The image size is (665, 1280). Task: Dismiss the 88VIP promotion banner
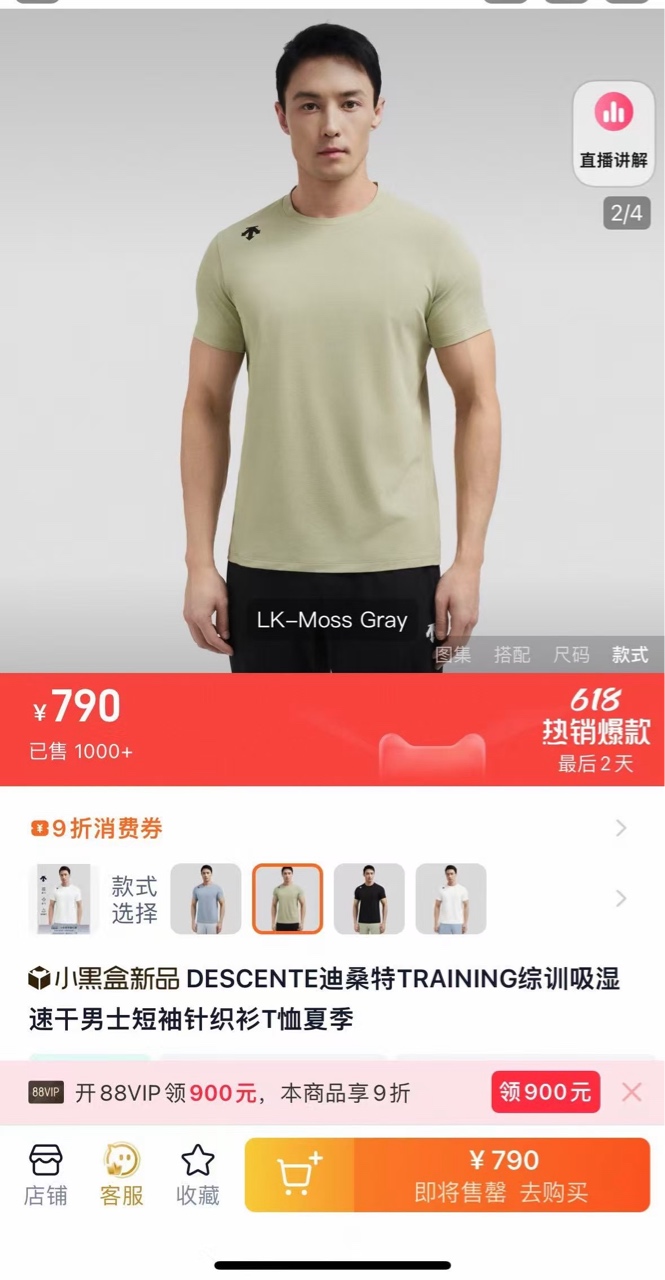click(x=632, y=1092)
